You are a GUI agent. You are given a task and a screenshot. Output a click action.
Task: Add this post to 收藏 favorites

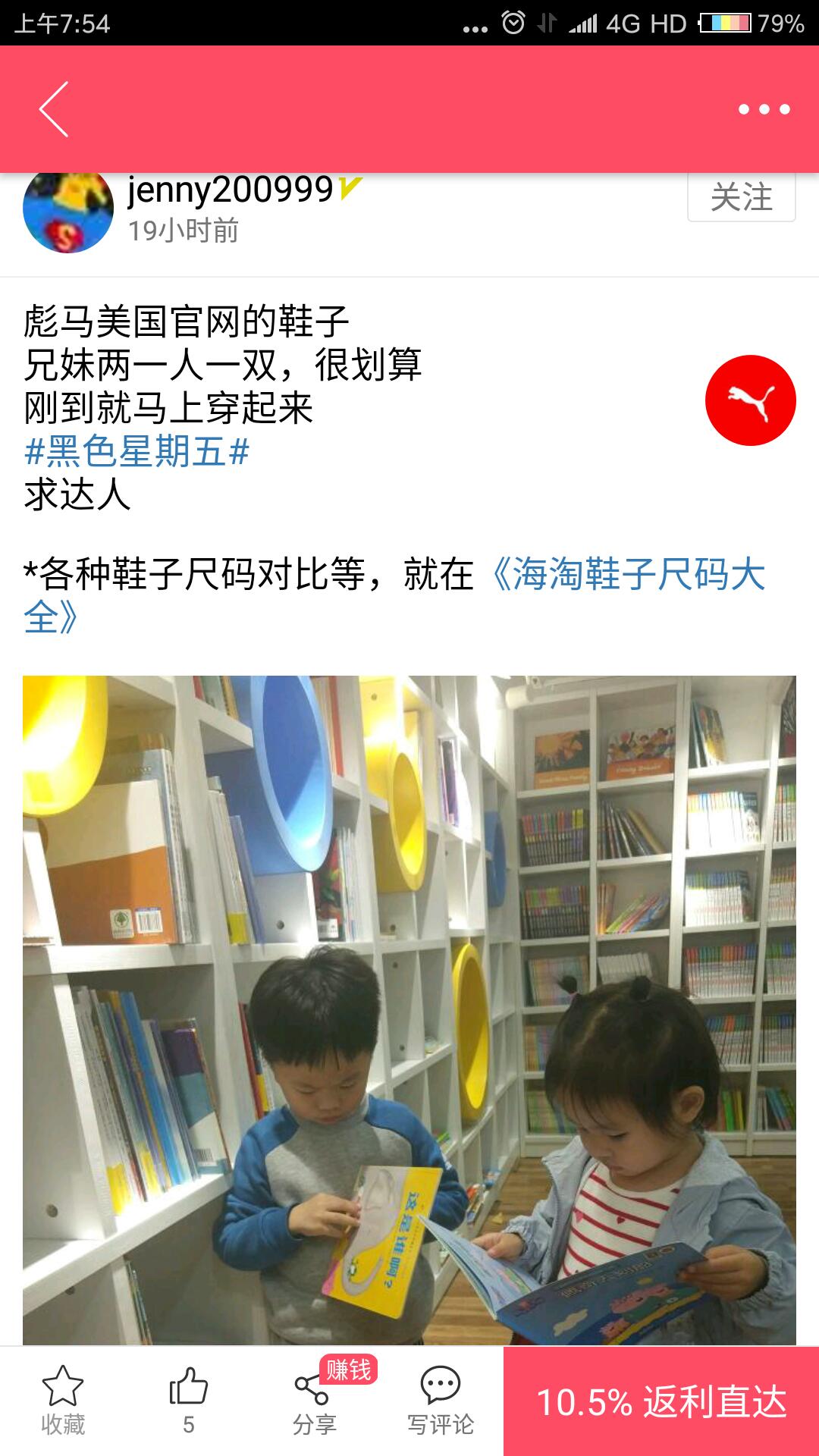pyautogui.click(x=63, y=1401)
